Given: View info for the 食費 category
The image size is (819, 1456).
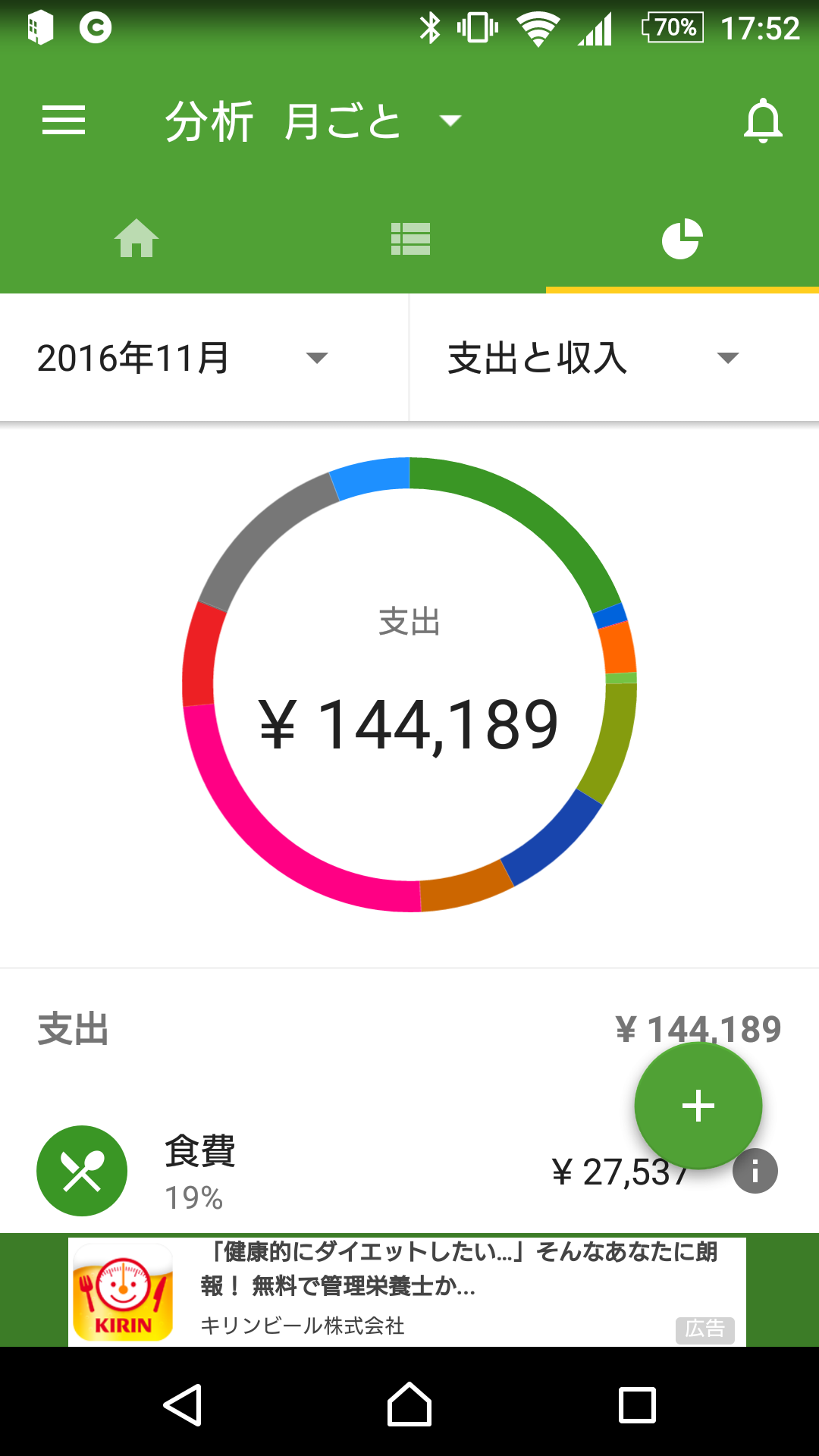Looking at the screenshot, I should 755,1172.
